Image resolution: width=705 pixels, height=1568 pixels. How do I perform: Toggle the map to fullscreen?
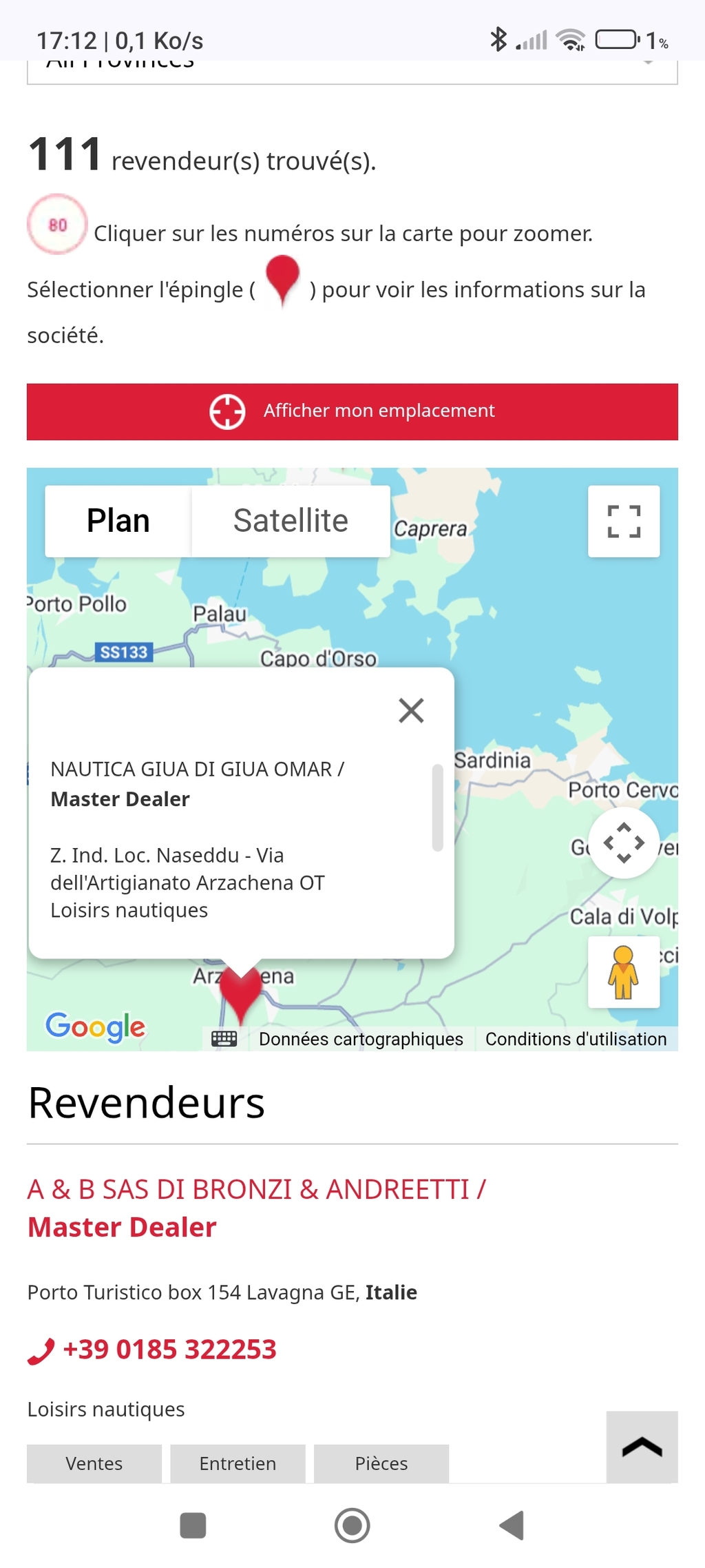point(624,521)
